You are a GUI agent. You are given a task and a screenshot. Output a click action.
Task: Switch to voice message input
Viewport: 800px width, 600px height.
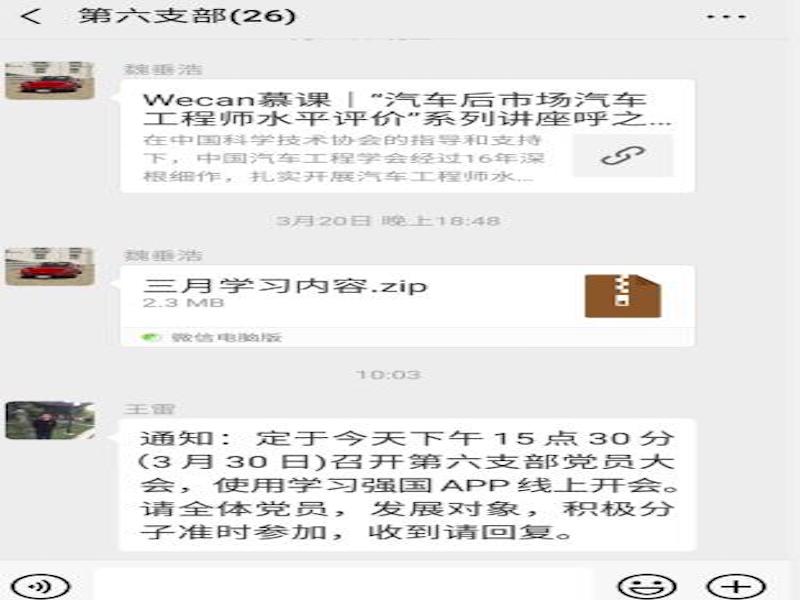click(41, 586)
